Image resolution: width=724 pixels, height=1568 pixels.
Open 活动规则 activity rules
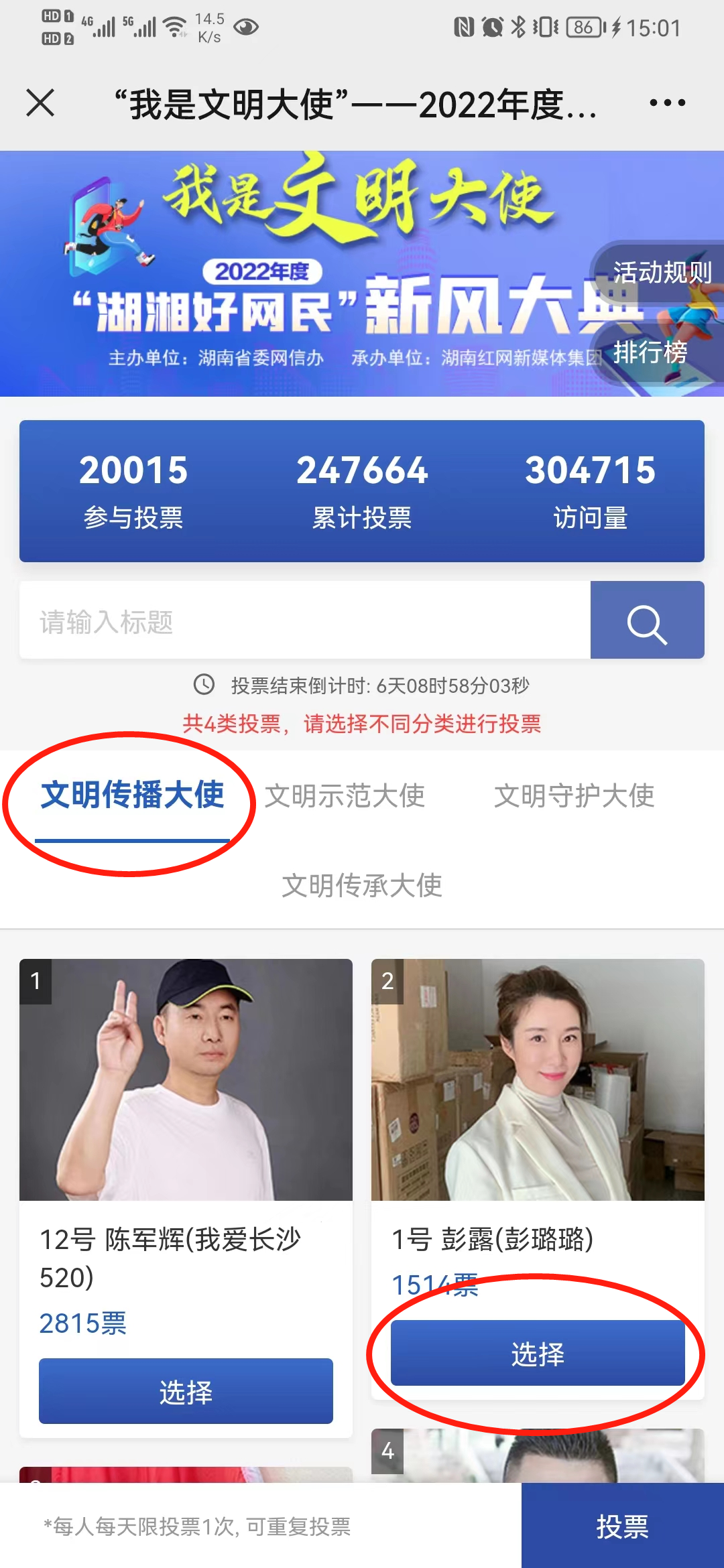[661, 273]
